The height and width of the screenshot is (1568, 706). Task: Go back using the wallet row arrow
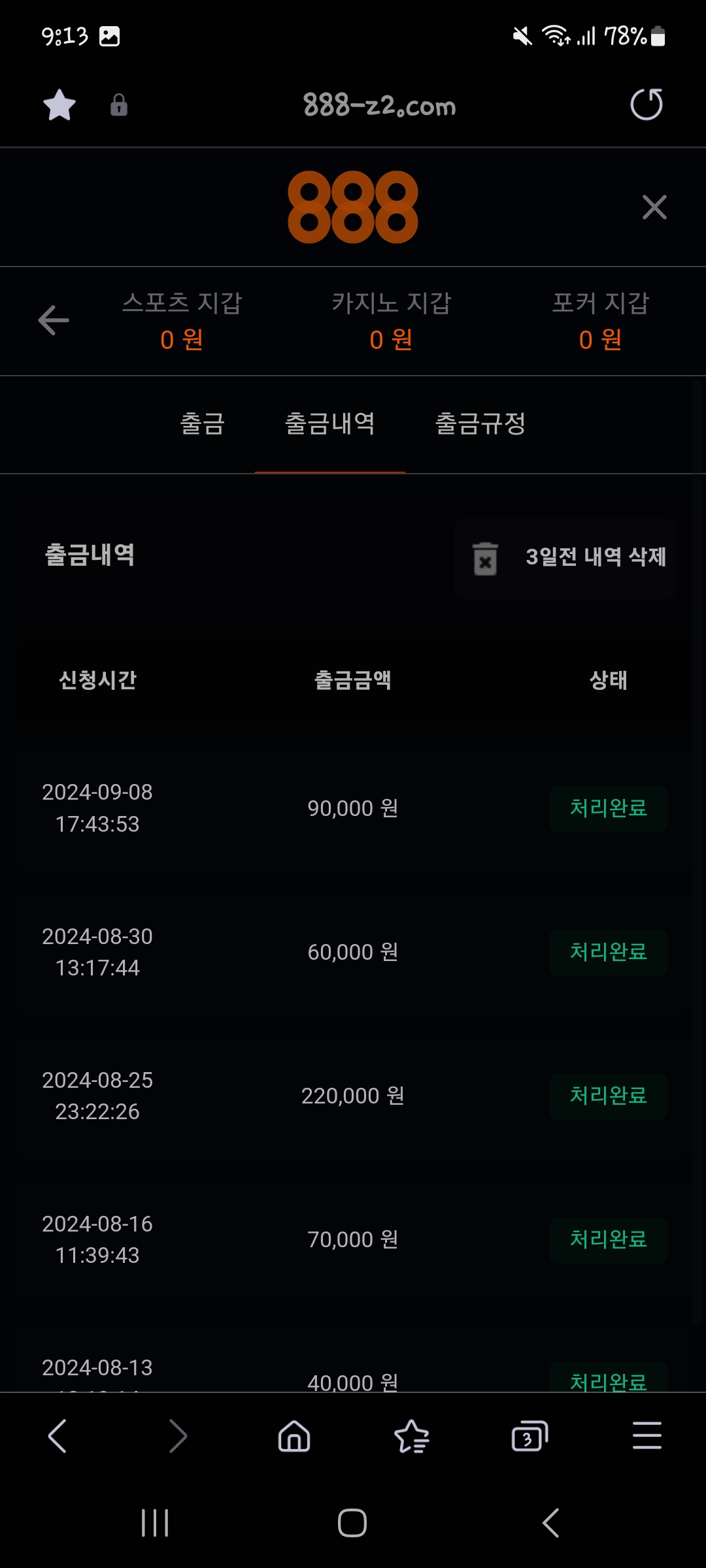click(x=54, y=320)
